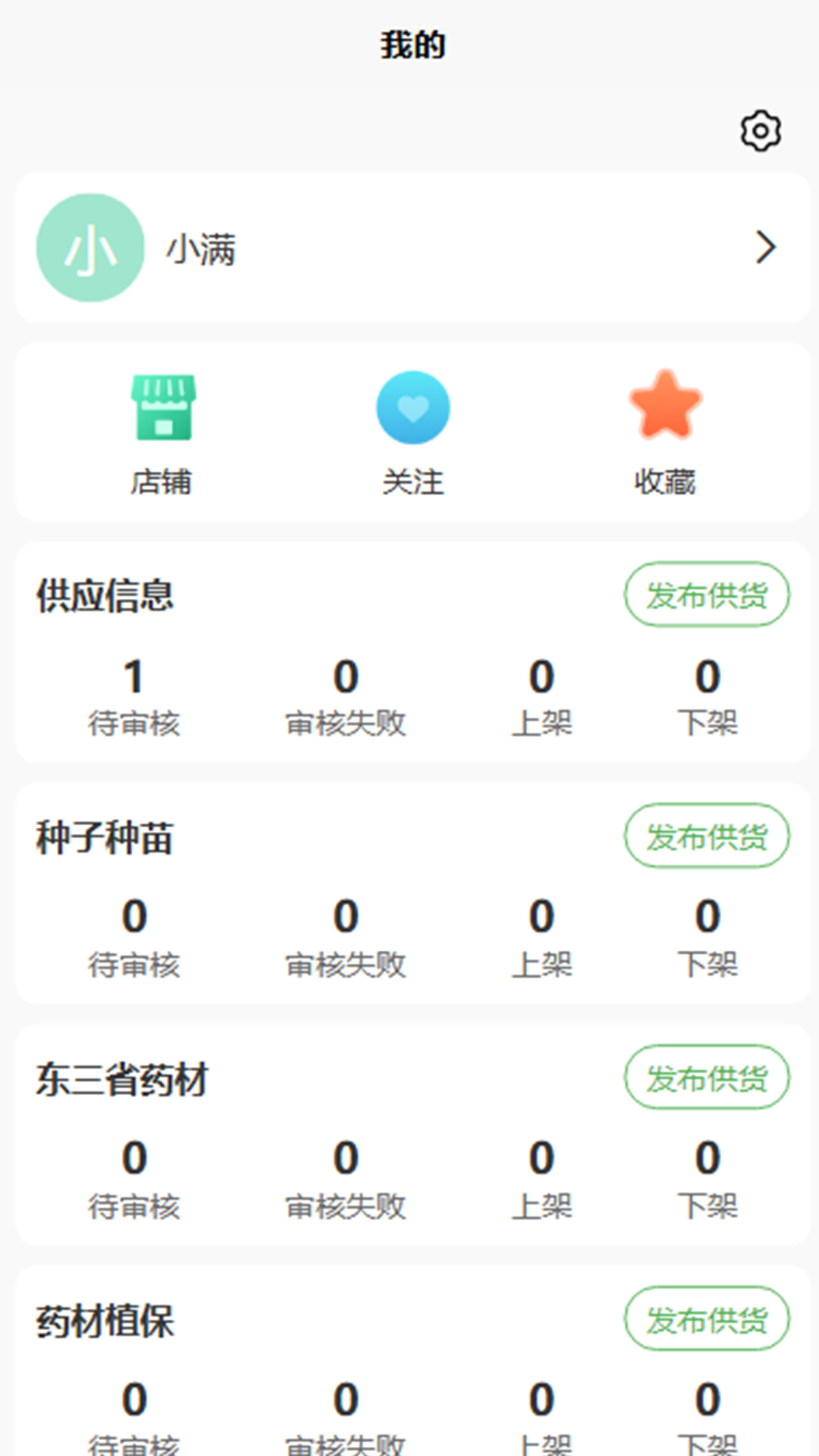This screenshot has width=819, height=1456.
Task: View 审核失败 items under 种子种苗
Action: (347, 937)
